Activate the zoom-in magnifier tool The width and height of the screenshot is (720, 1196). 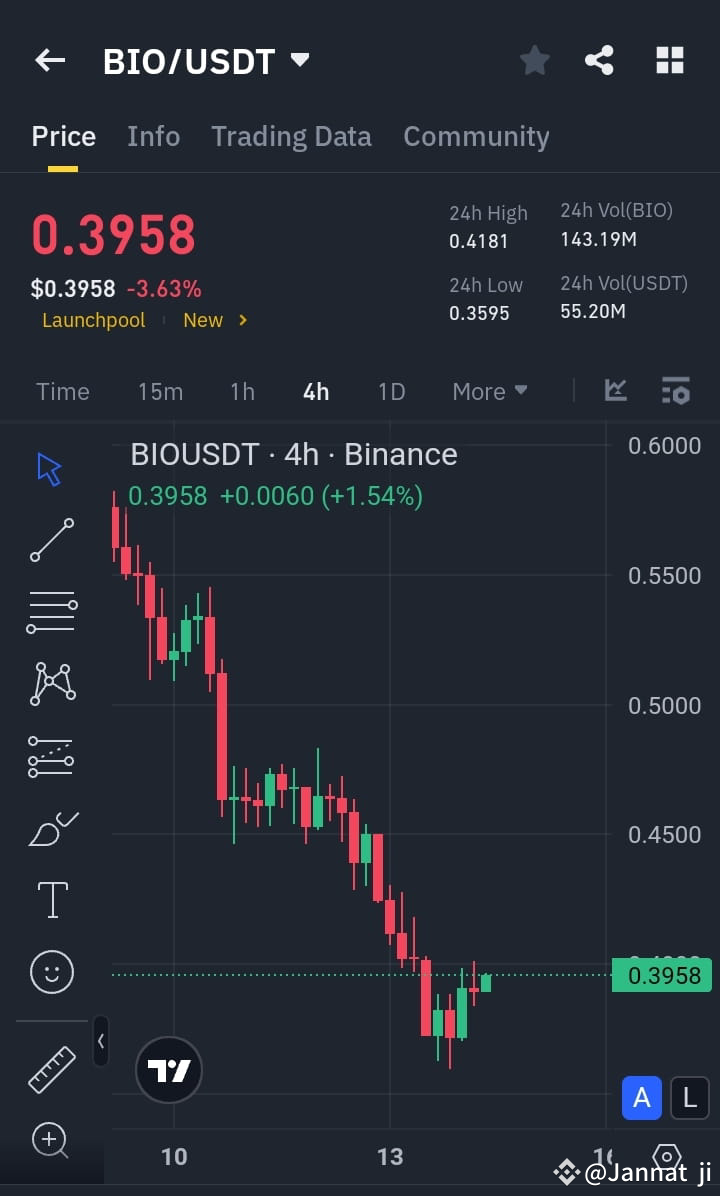point(52,1140)
